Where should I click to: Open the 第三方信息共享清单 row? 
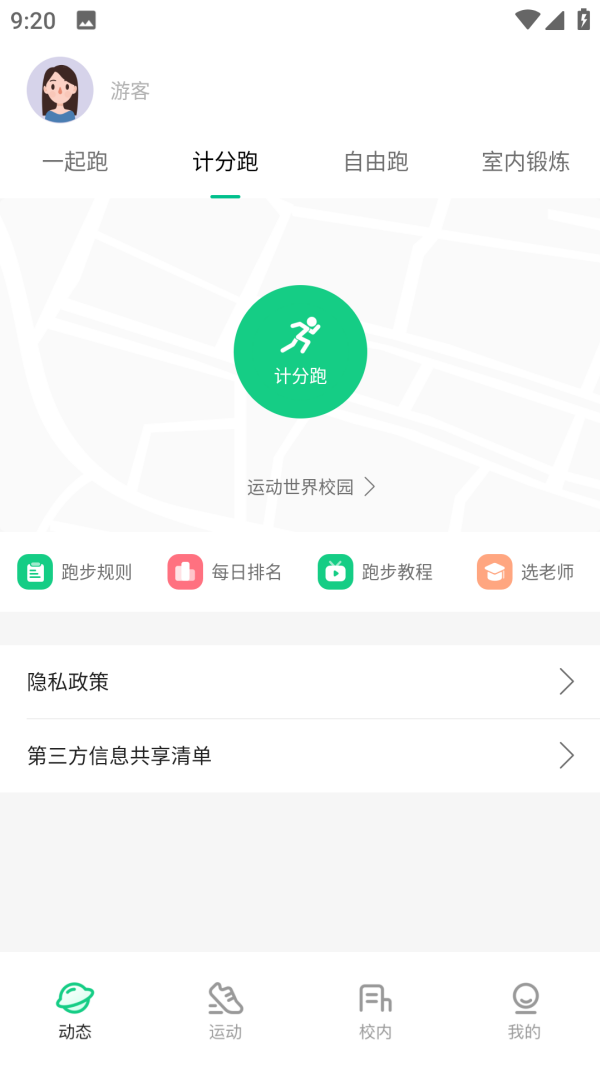point(300,756)
